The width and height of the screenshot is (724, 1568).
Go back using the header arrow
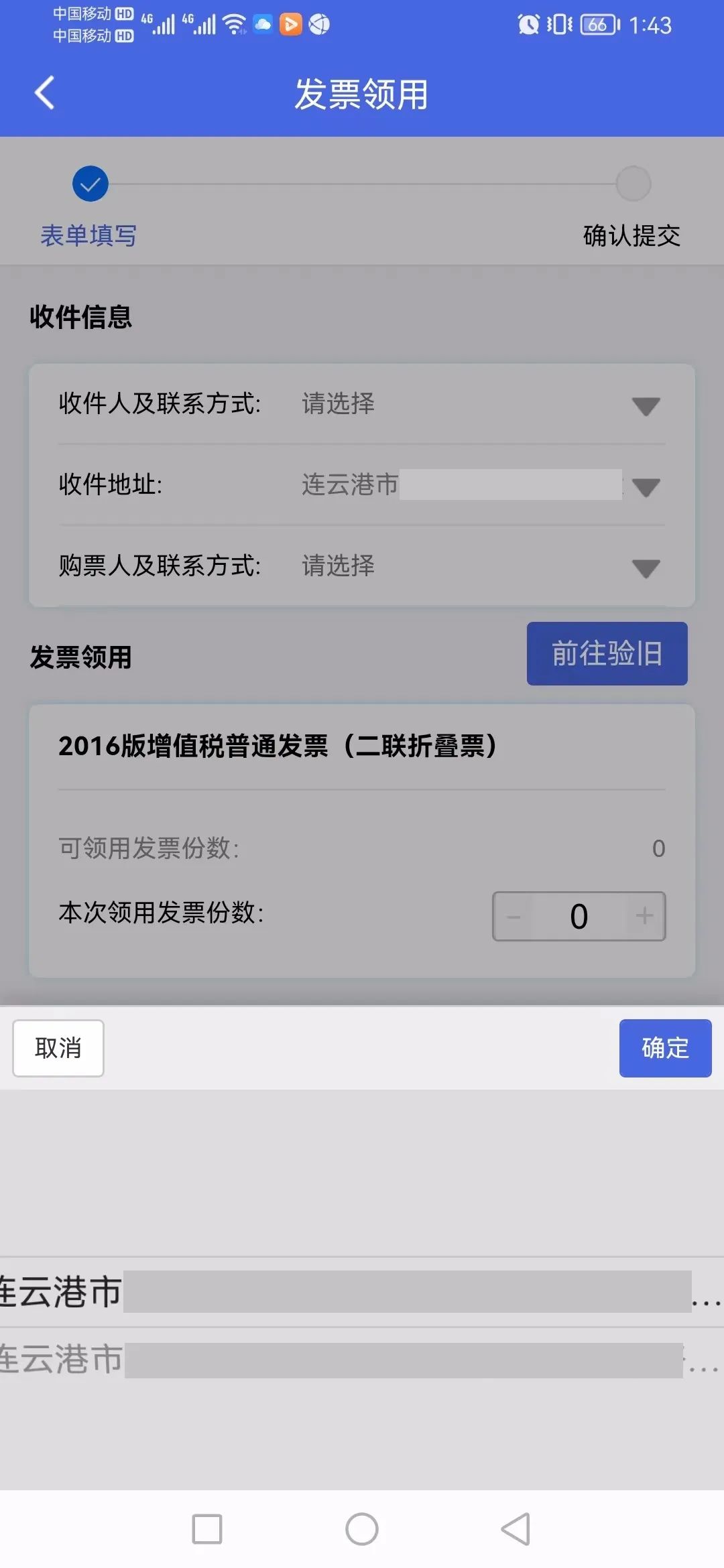tap(44, 93)
